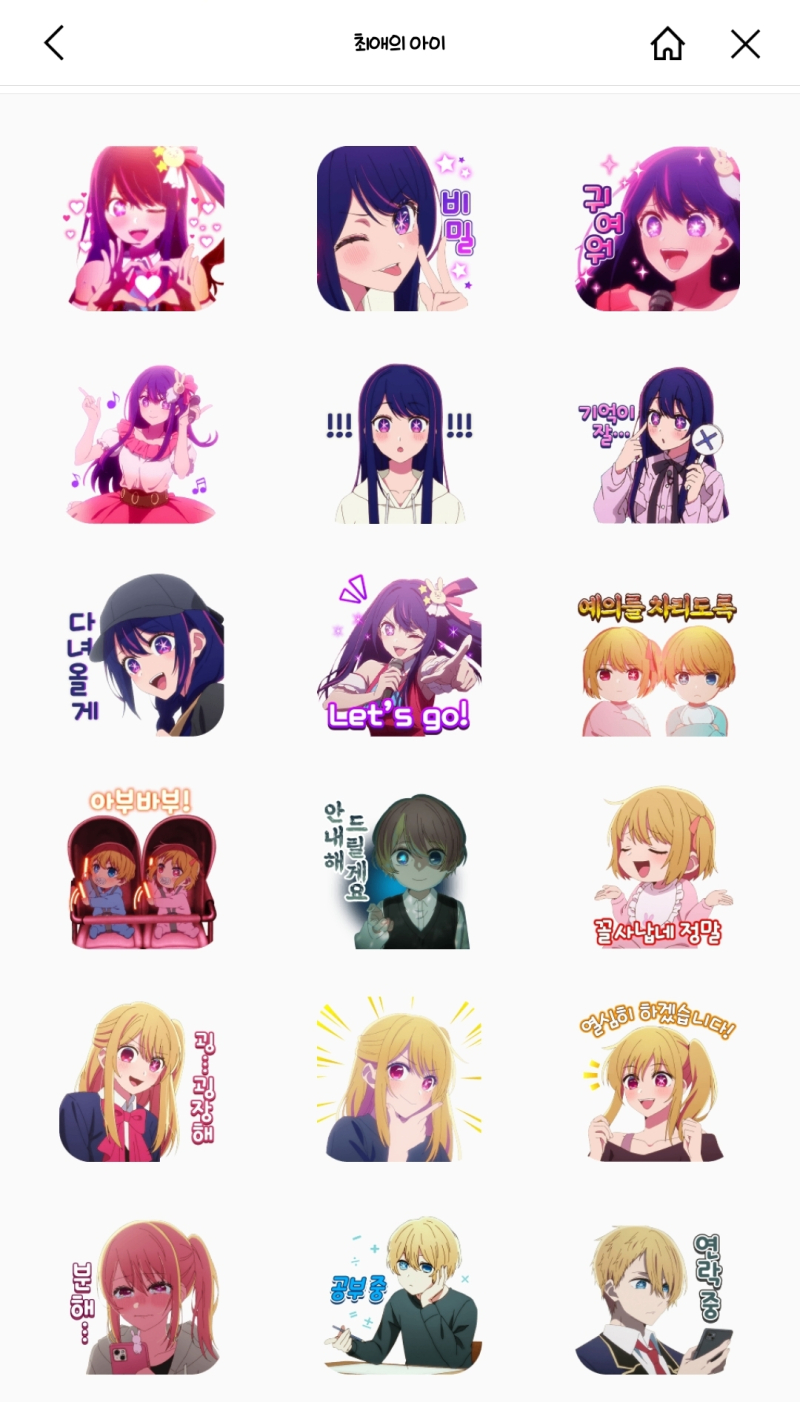Select the 다녀올게 cap sticker
Image resolution: width=800 pixels, height=1402 pixels.
coord(142,655)
